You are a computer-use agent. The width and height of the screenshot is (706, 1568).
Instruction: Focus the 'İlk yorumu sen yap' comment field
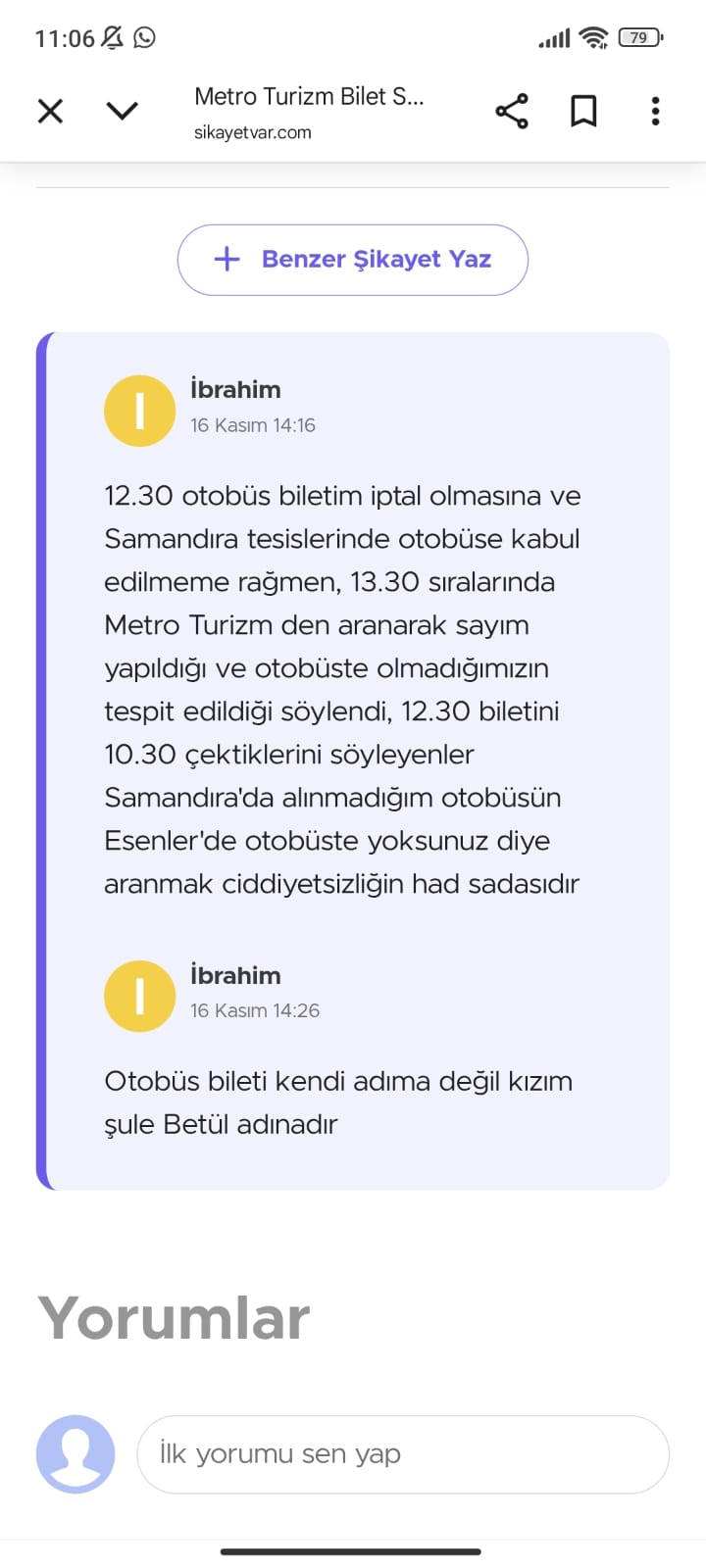point(402,1454)
